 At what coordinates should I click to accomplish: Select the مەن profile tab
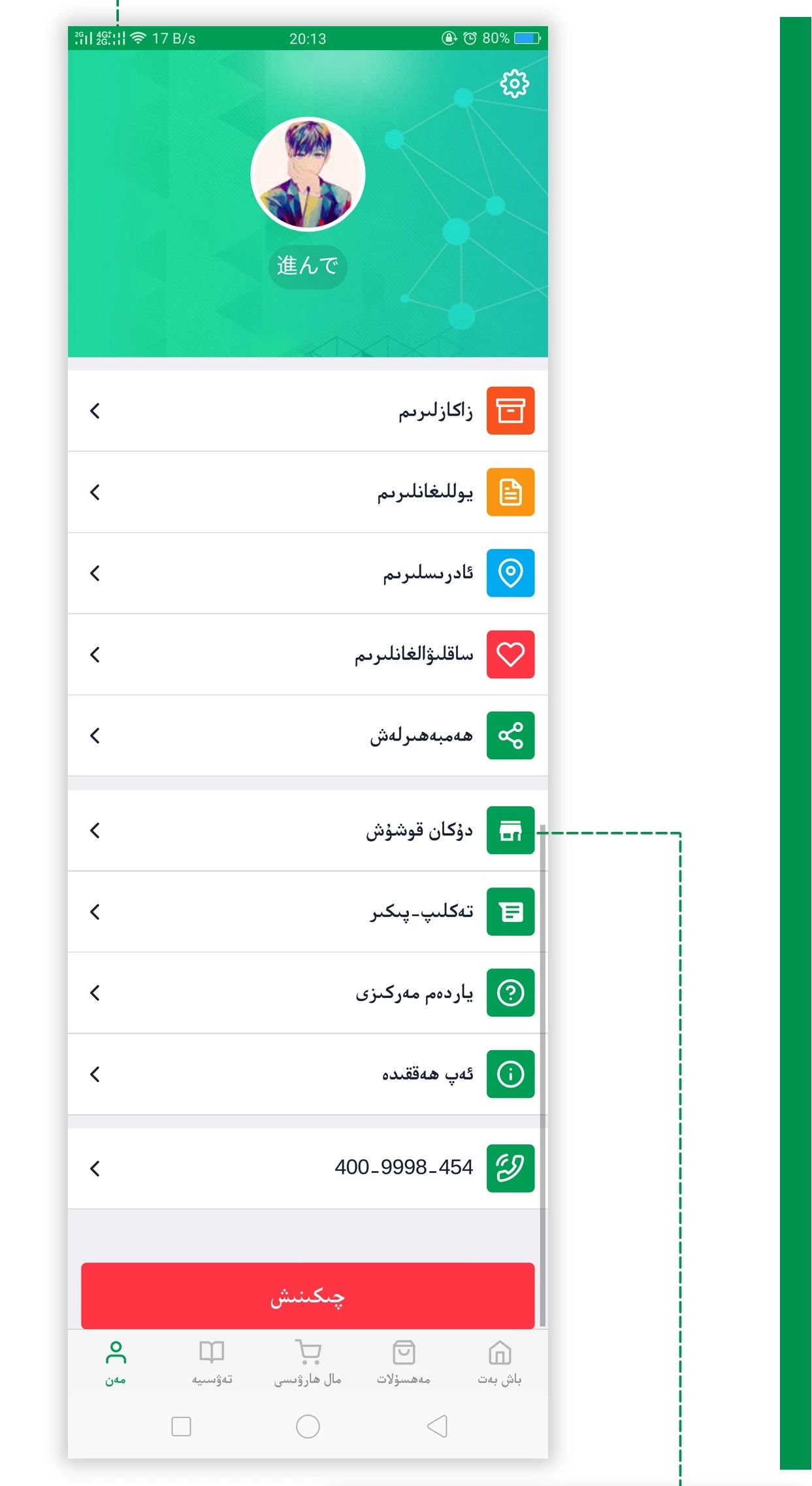pyautogui.click(x=116, y=1362)
